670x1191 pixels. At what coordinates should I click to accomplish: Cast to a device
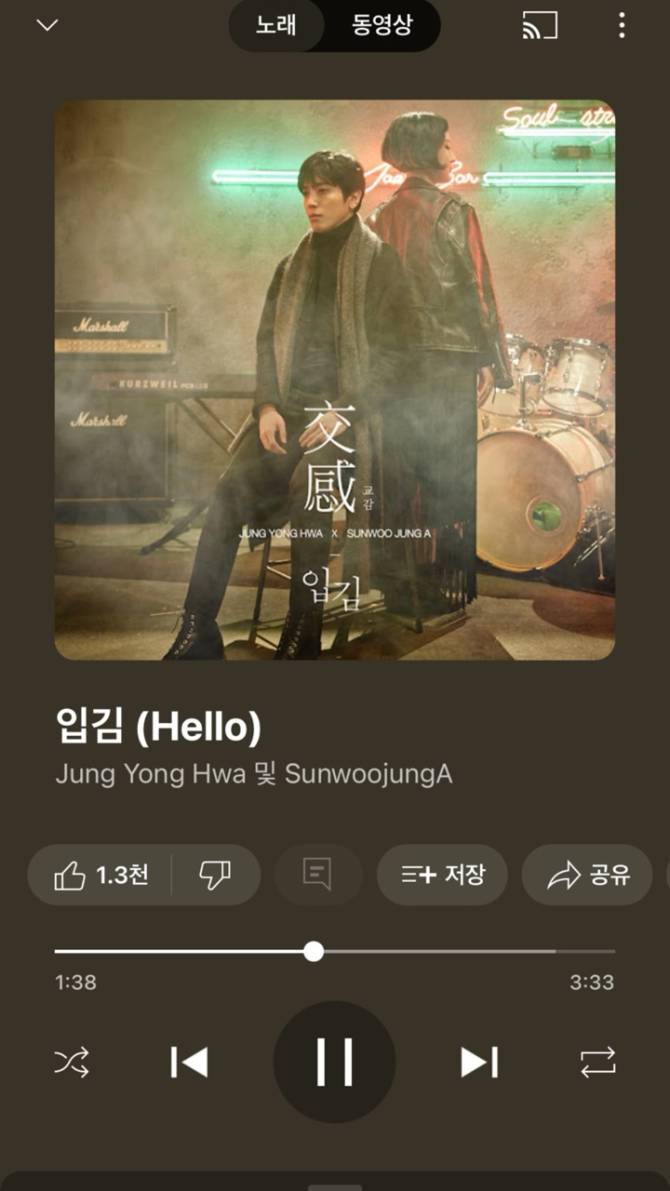point(540,26)
